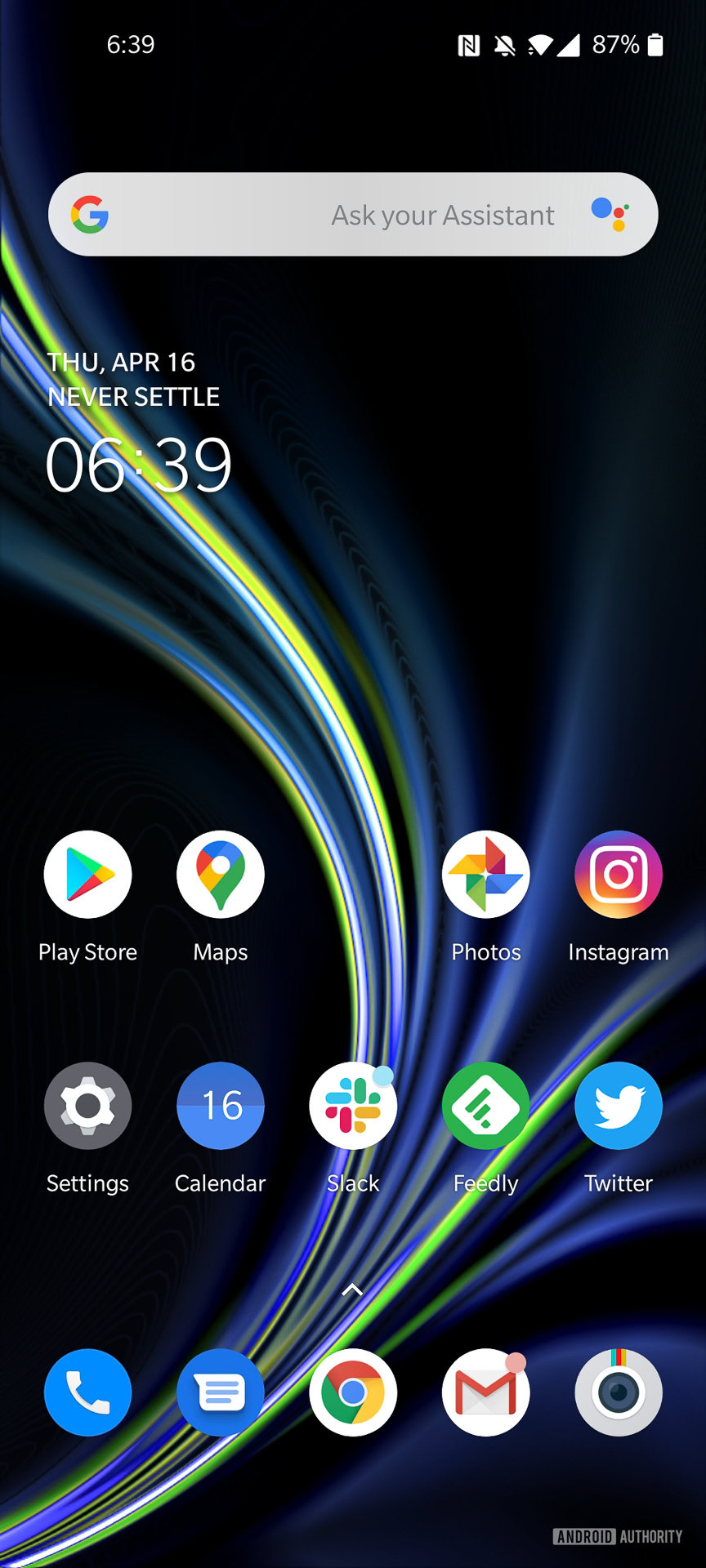The image size is (706, 1568).
Task: Launch Twitter
Action: [x=619, y=1106]
